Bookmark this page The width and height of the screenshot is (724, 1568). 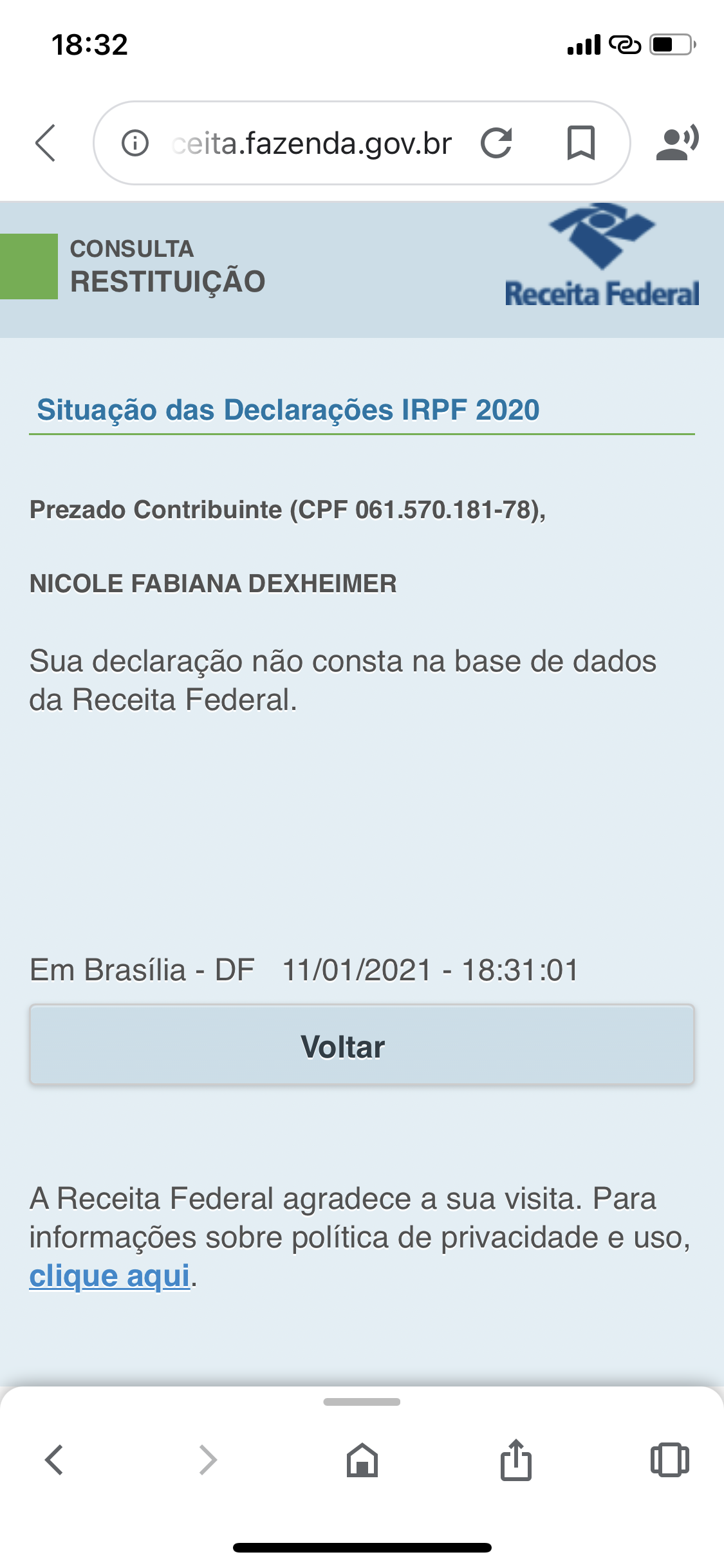click(580, 143)
